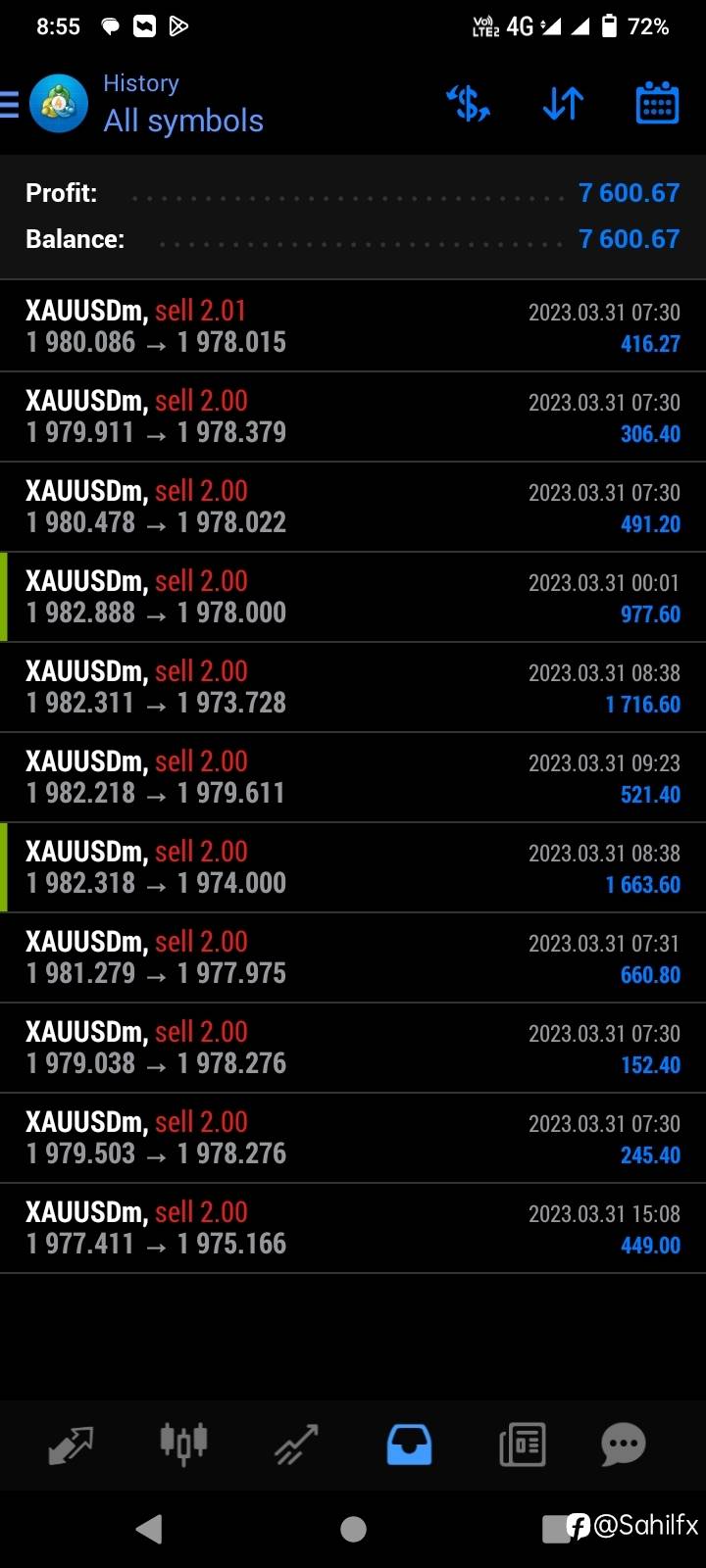The width and height of the screenshot is (706, 1568).
Task: Switch to the Trade tab
Action: pyautogui.click(x=296, y=1445)
